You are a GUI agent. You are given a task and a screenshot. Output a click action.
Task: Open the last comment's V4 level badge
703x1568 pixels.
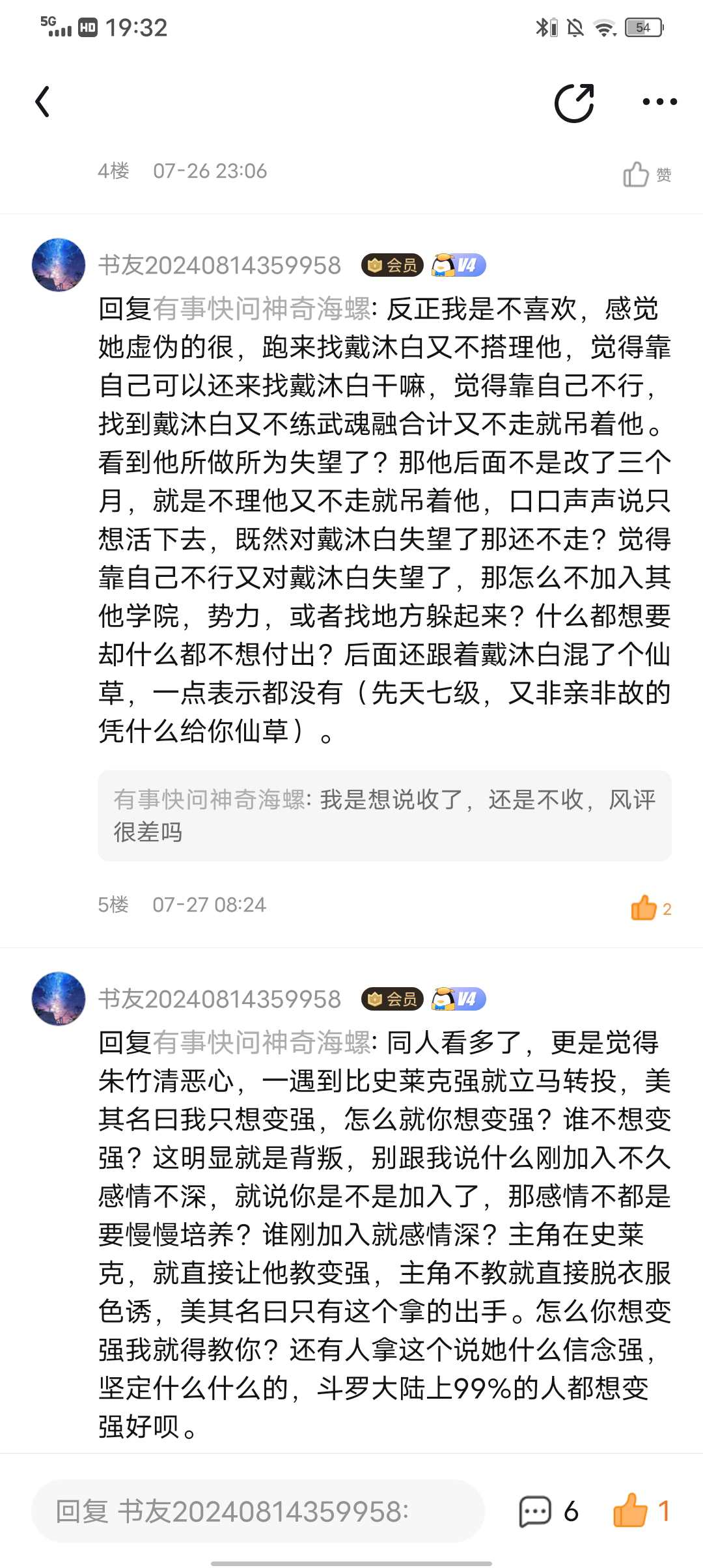[x=459, y=999]
